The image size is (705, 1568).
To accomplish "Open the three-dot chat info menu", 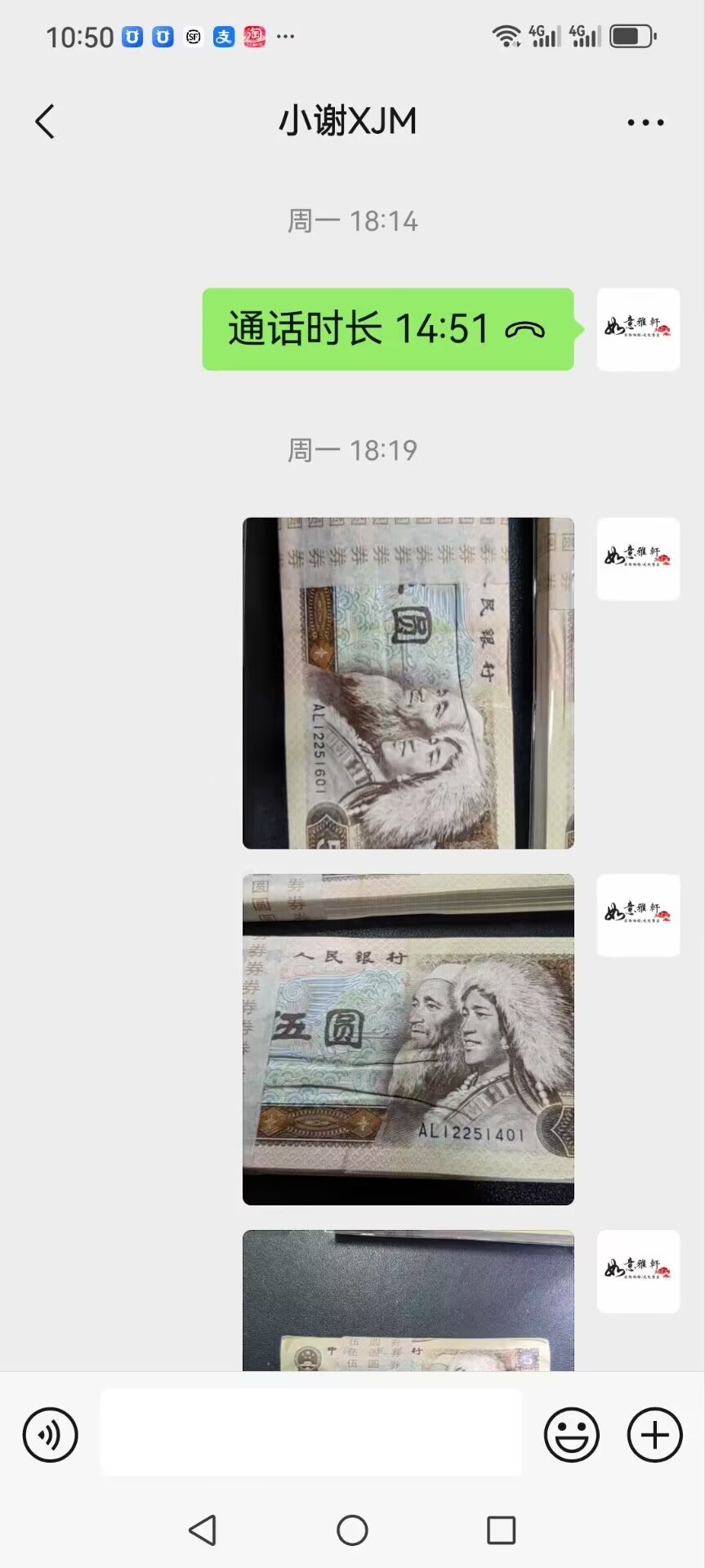I will (645, 122).
